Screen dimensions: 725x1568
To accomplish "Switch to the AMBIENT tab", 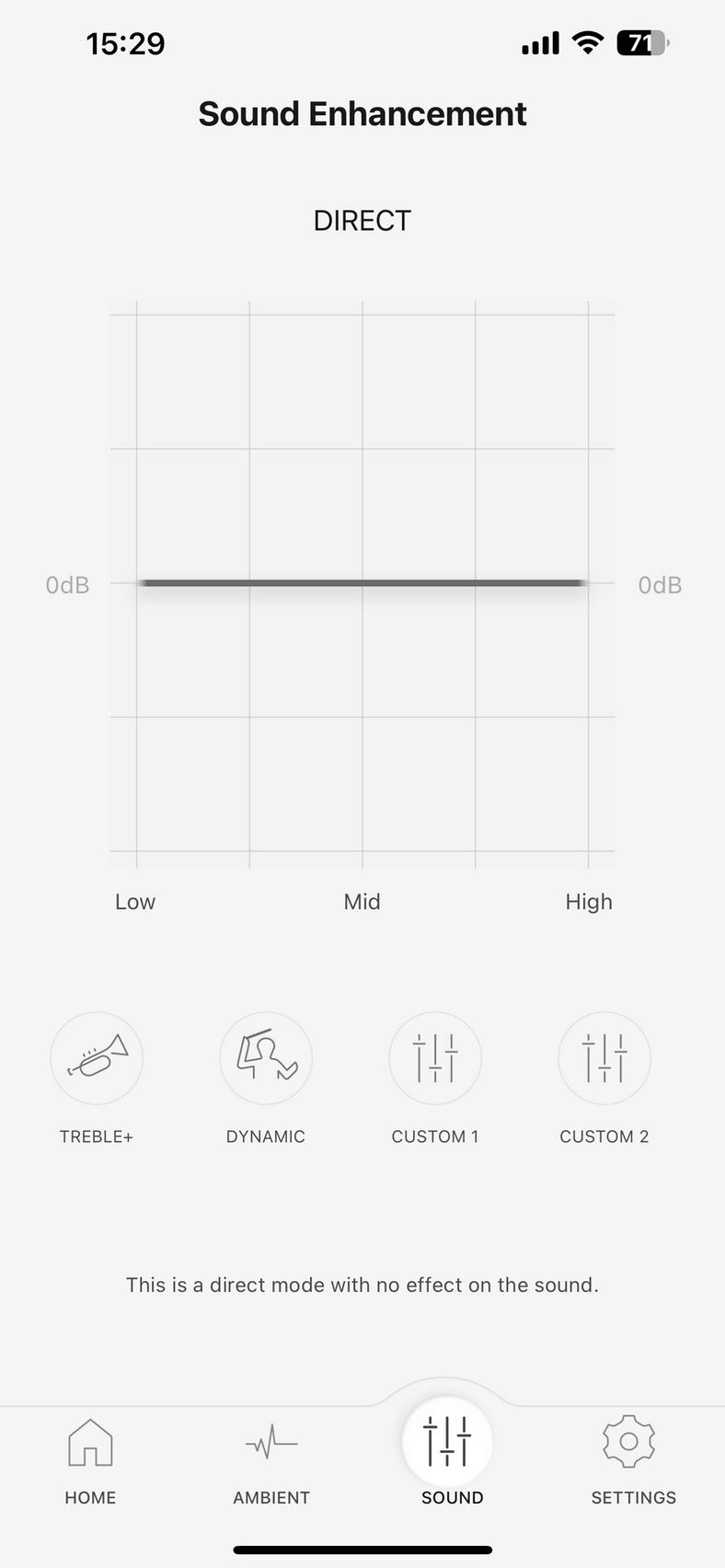I will pos(271,1461).
